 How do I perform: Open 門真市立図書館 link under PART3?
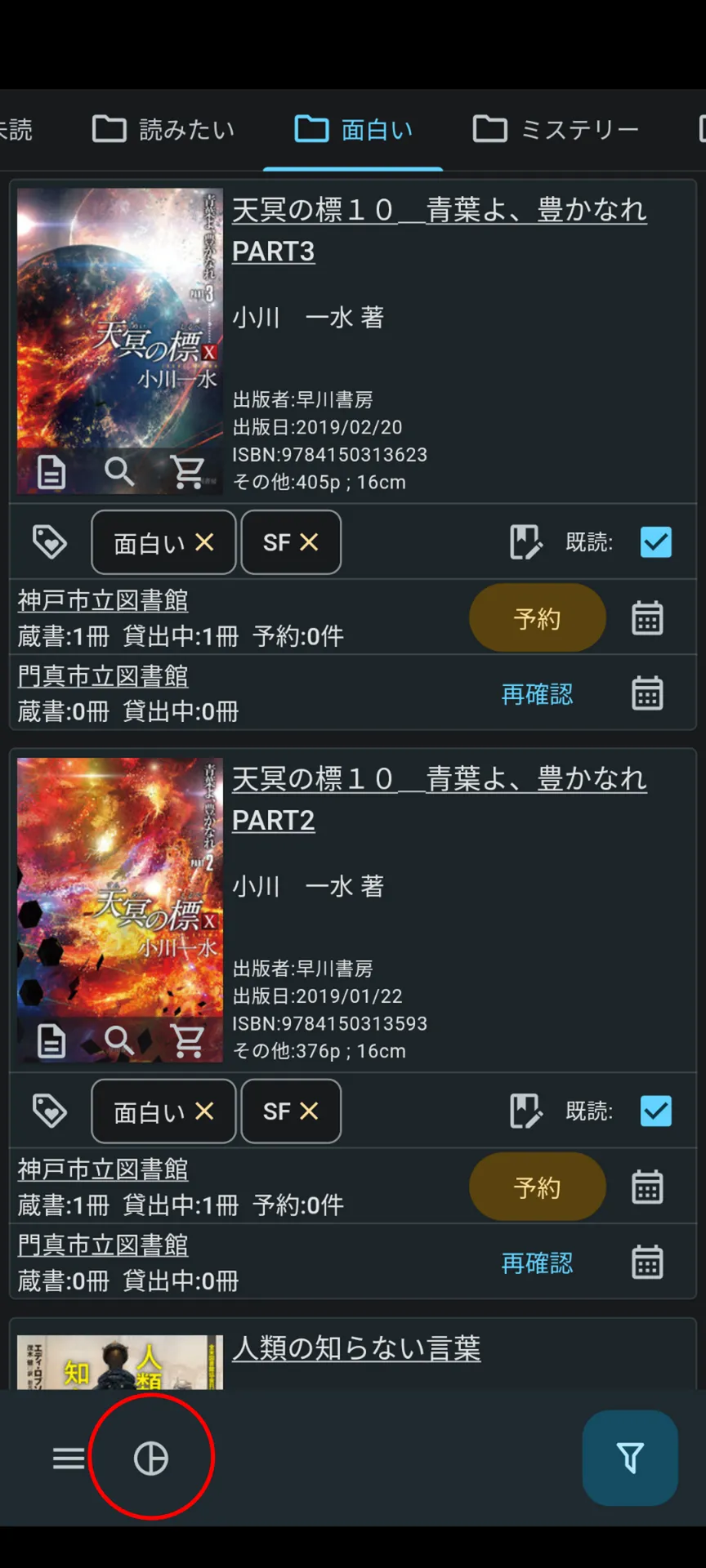pyautogui.click(x=103, y=676)
